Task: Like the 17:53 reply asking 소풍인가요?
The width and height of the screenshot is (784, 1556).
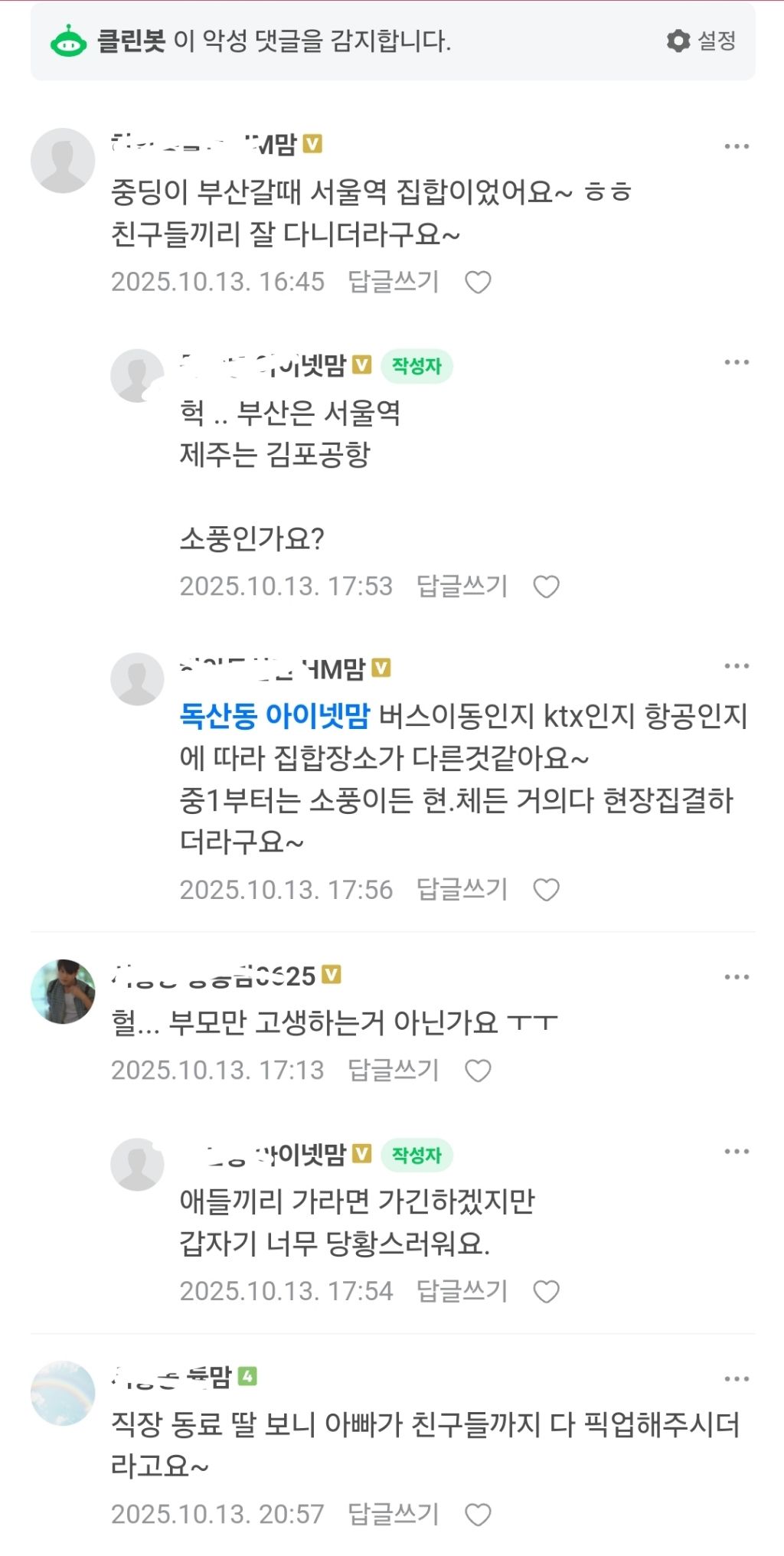Action: click(546, 587)
